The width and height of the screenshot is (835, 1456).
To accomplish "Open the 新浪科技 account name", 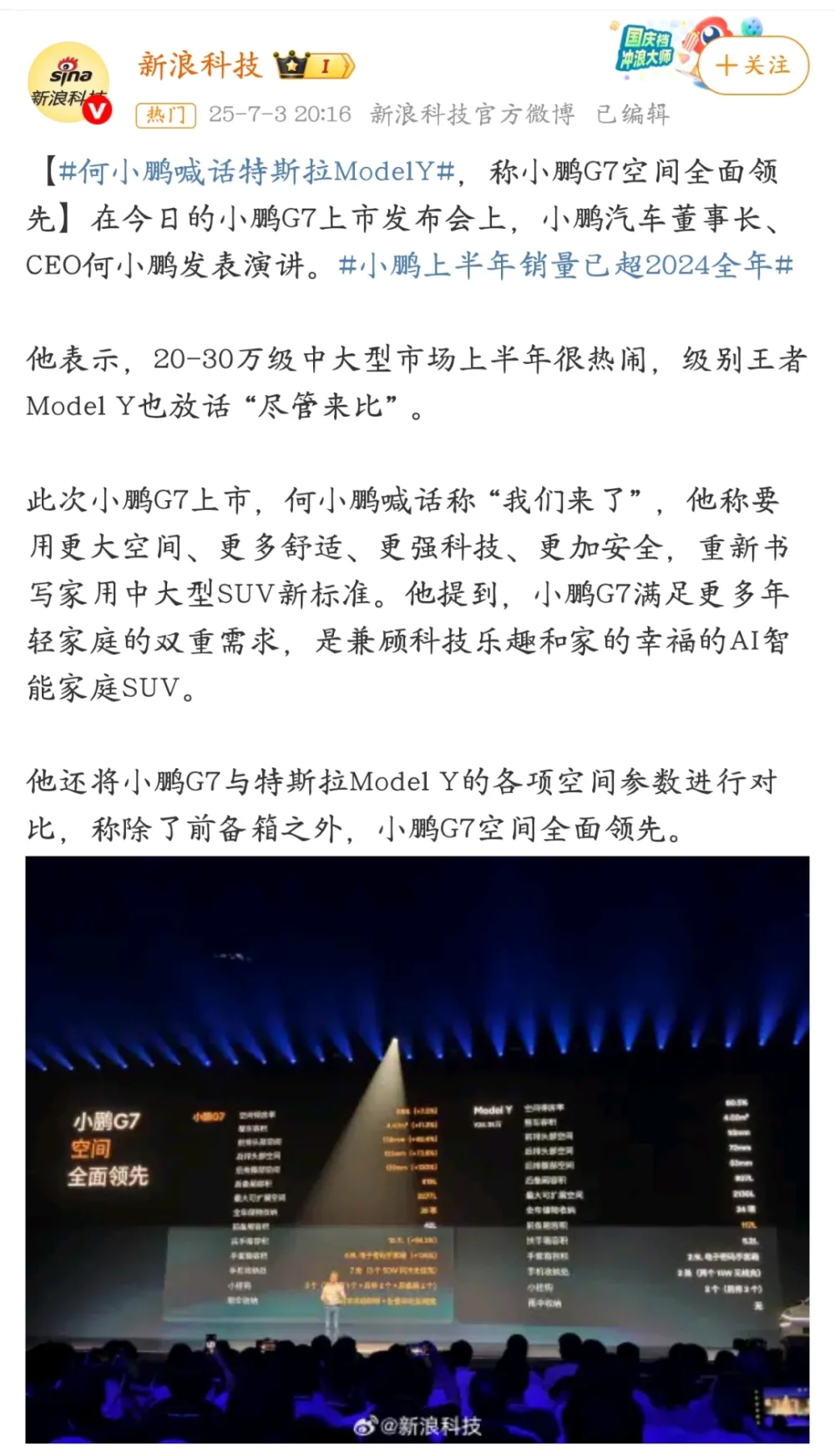I will (200, 65).
